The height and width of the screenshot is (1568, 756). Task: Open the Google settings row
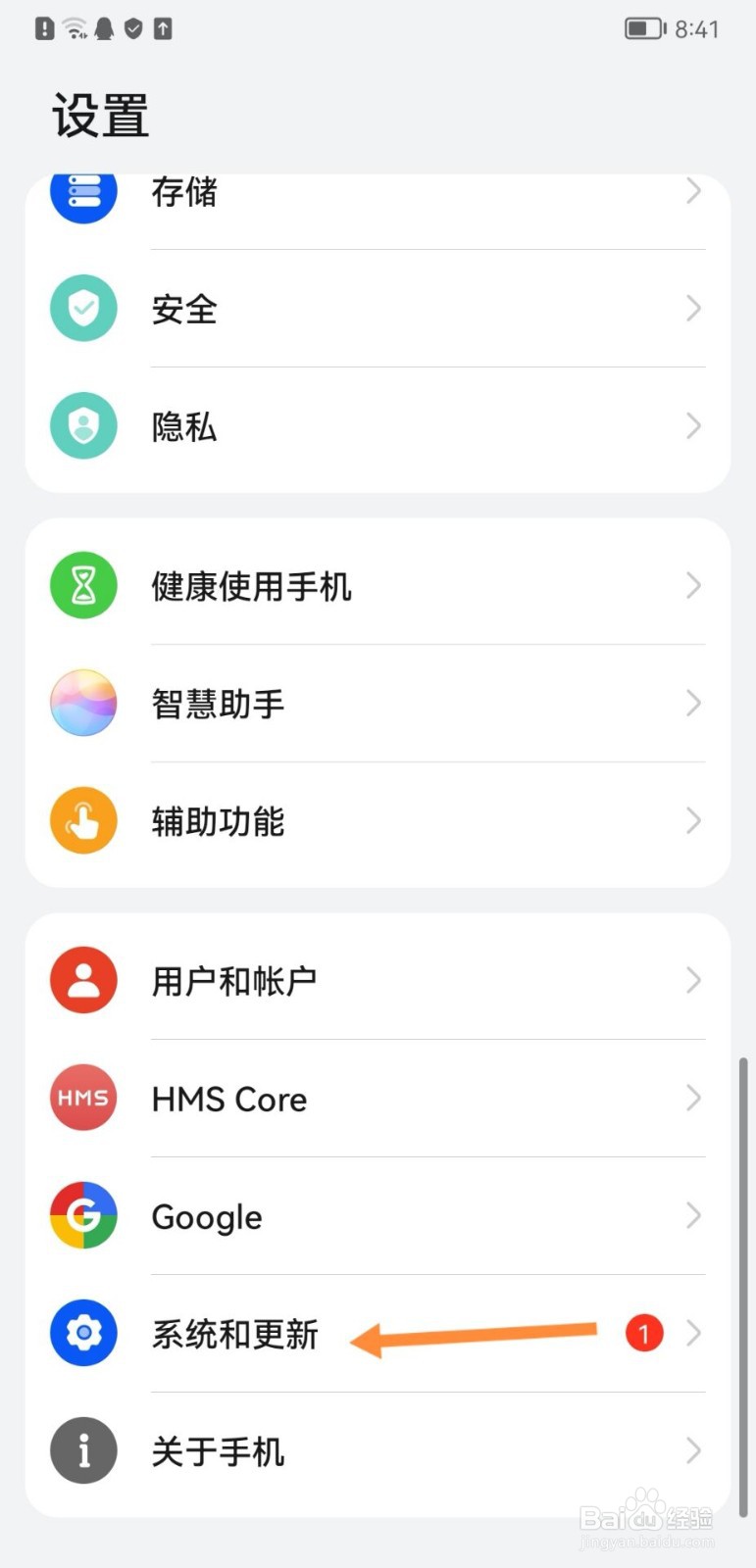click(x=378, y=1216)
